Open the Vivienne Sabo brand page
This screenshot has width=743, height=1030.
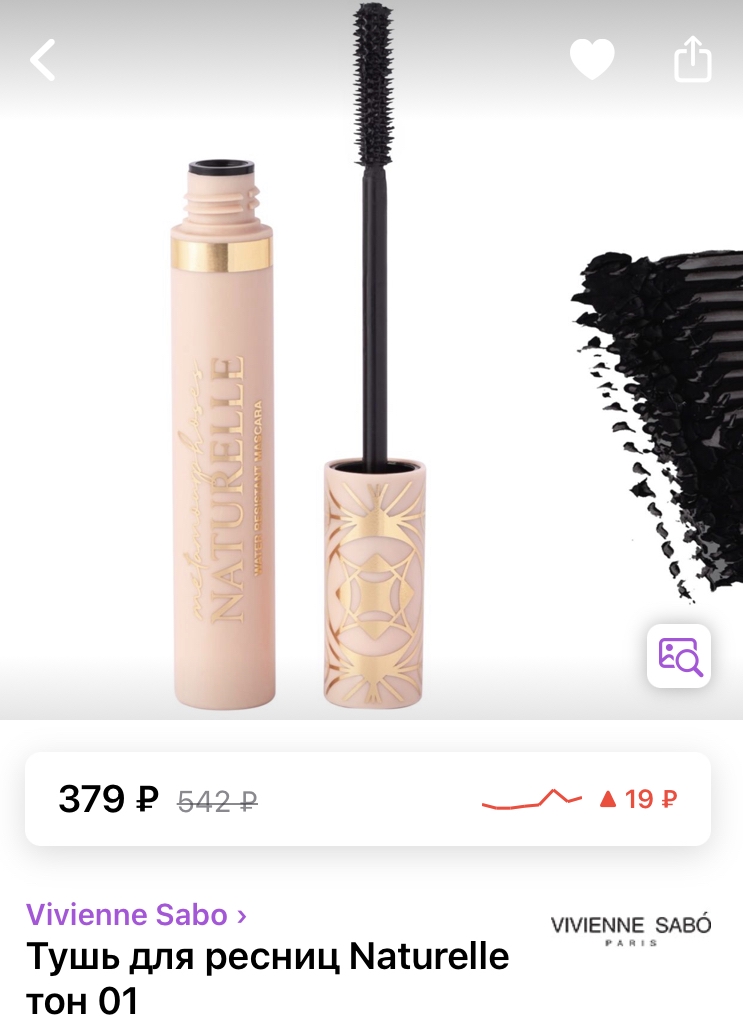[136, 914]
